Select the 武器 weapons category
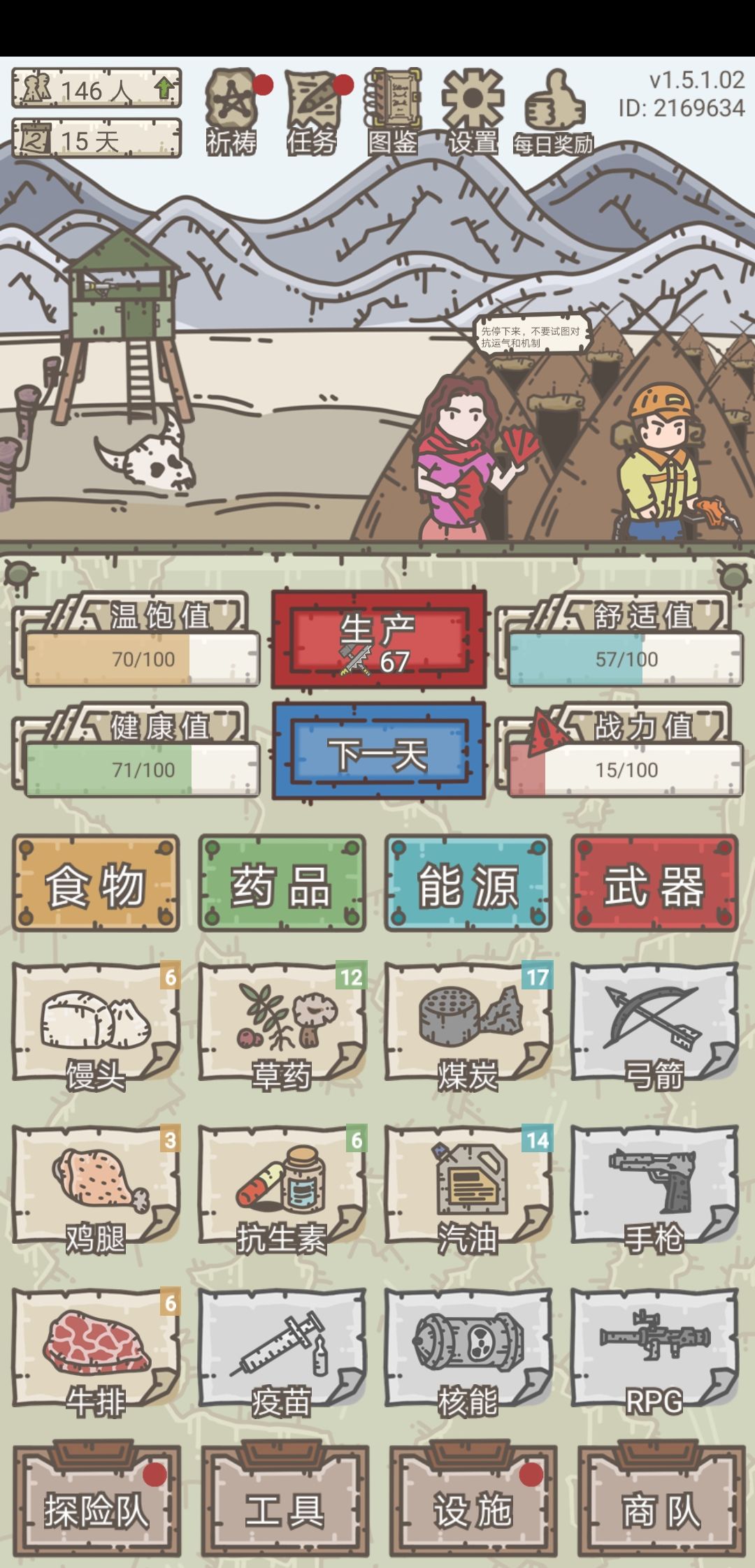The image size is (755, 1568). [x=655, y=883]
